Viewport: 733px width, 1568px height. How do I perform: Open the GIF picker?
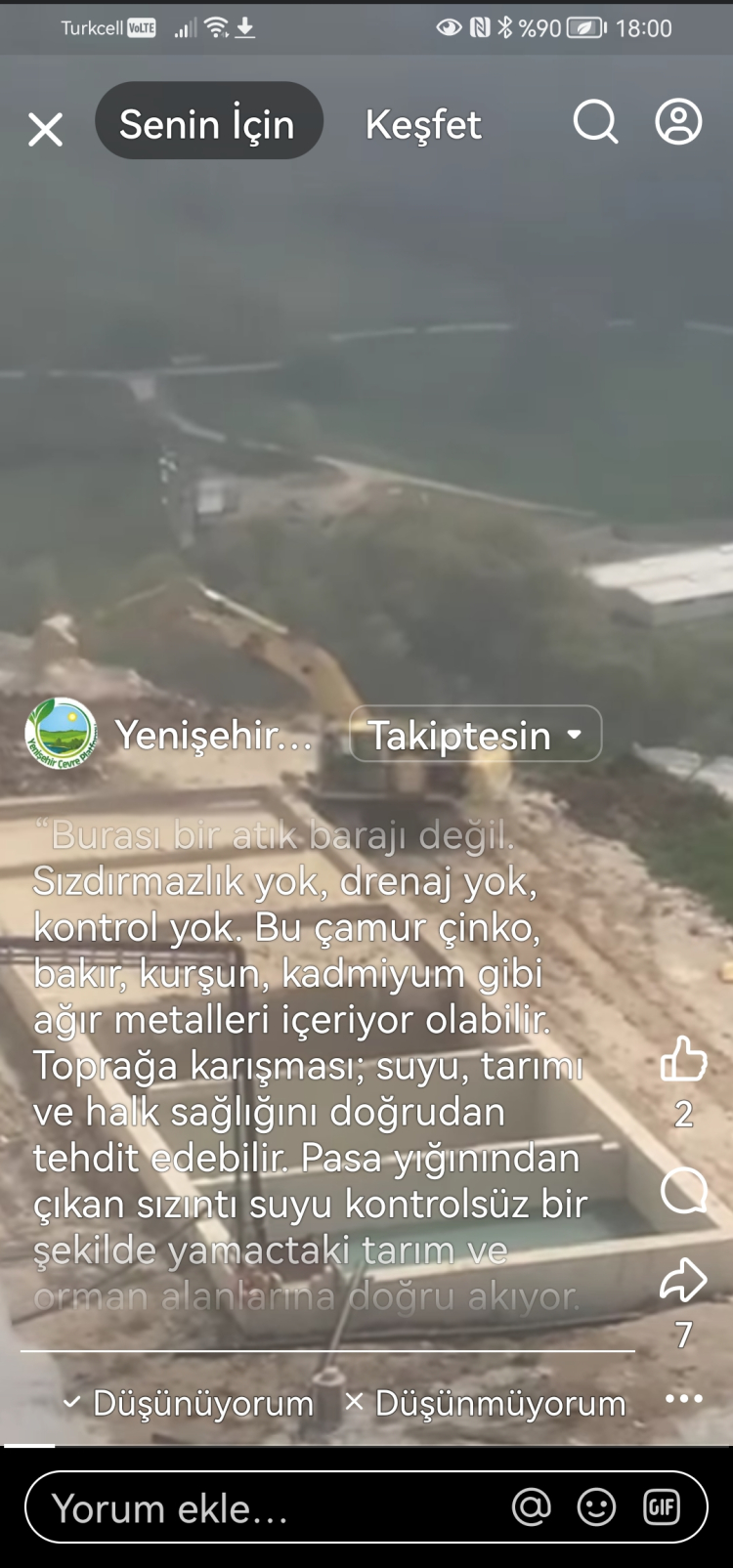click(662, 1507)
